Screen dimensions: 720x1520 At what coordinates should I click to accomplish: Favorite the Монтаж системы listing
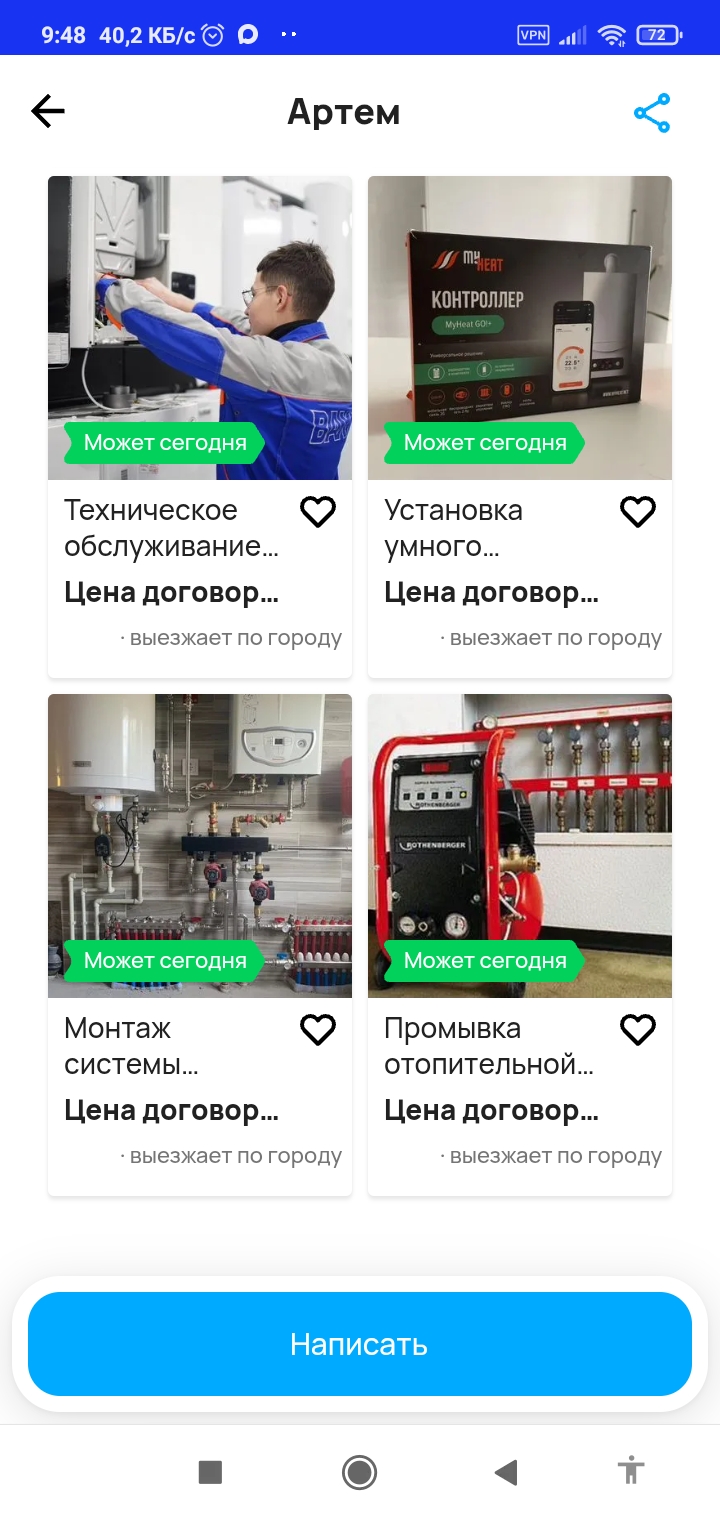coord(318,1030)
